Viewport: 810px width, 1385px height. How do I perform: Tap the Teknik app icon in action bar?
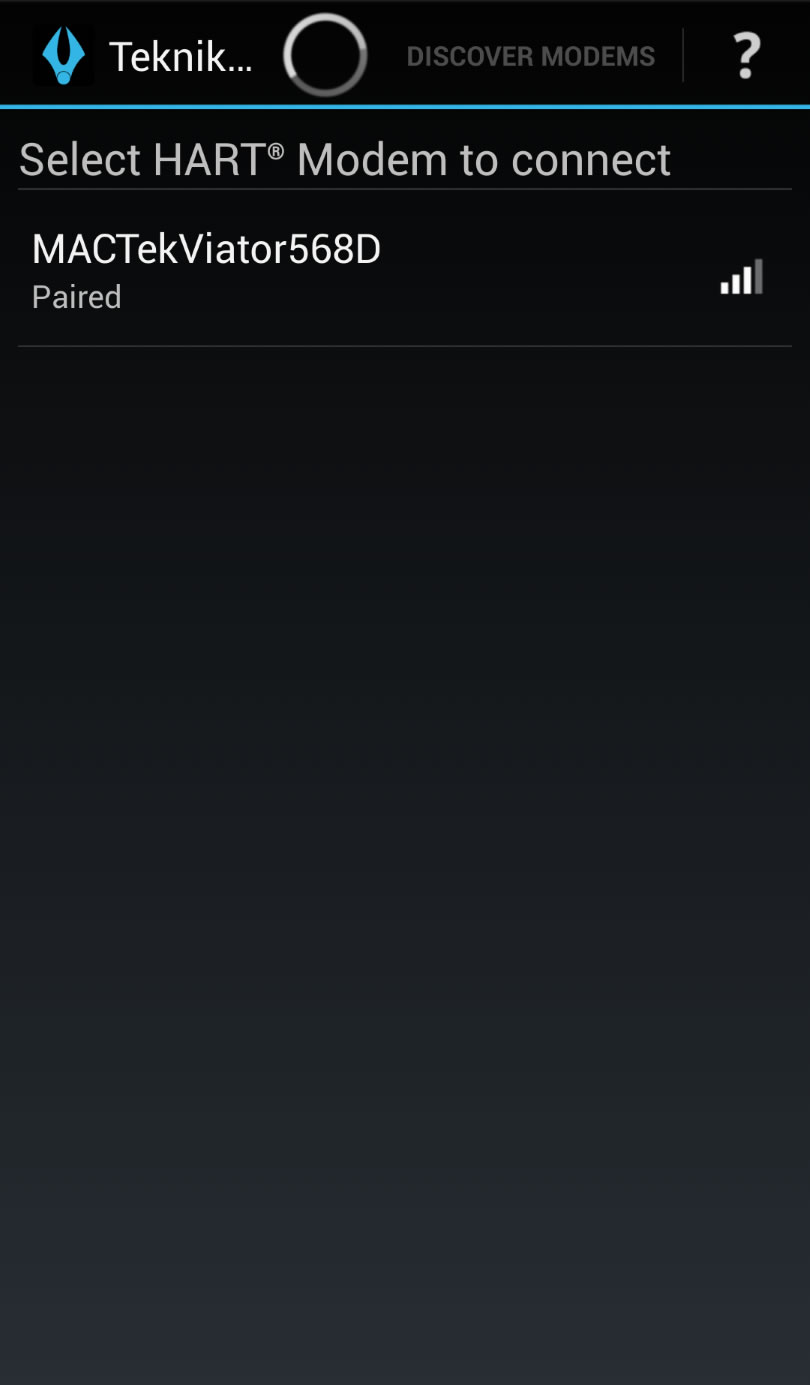tap(63, 56)
